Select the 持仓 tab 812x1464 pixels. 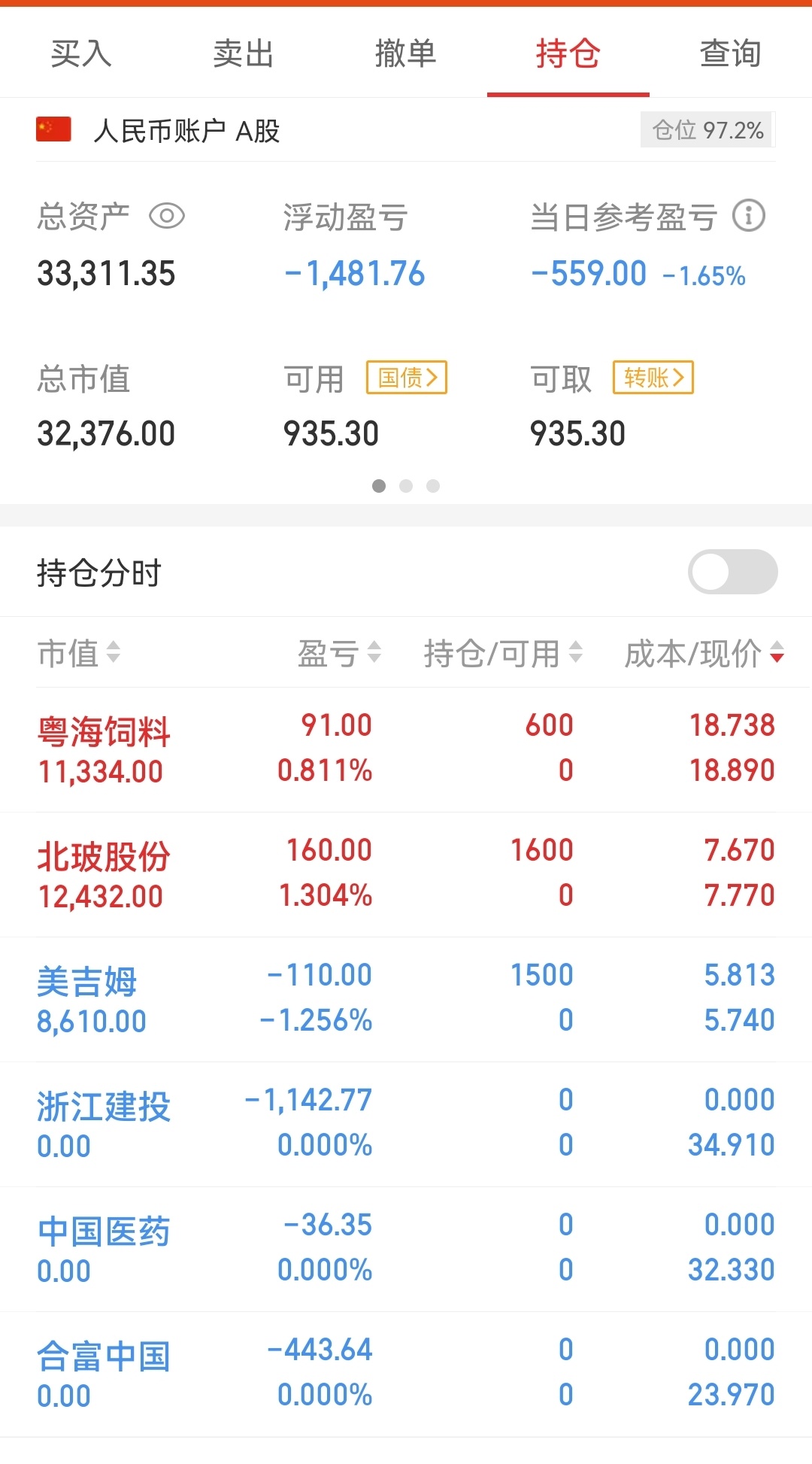click(x=568, y=53)
